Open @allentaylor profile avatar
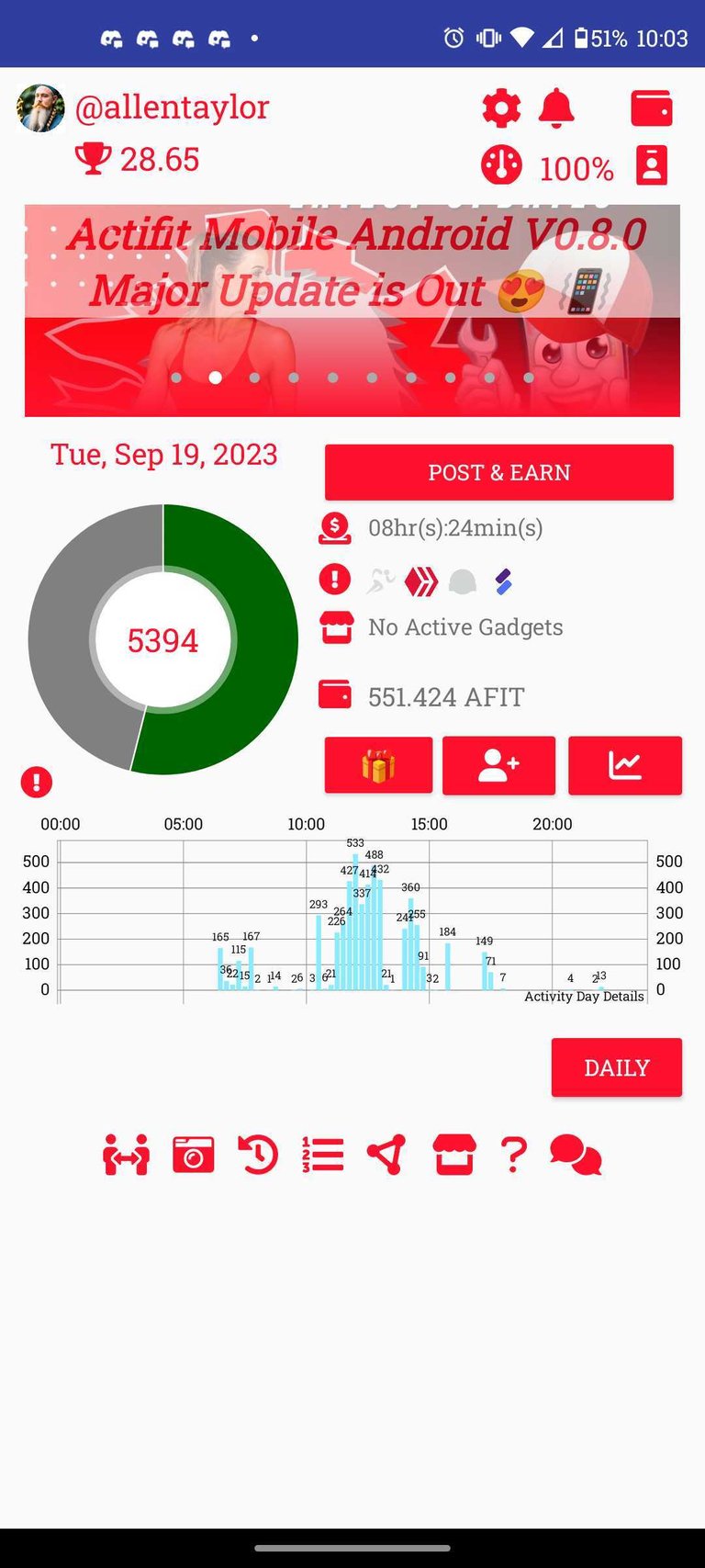This screenshot has height=1568, width=705. 40,108
